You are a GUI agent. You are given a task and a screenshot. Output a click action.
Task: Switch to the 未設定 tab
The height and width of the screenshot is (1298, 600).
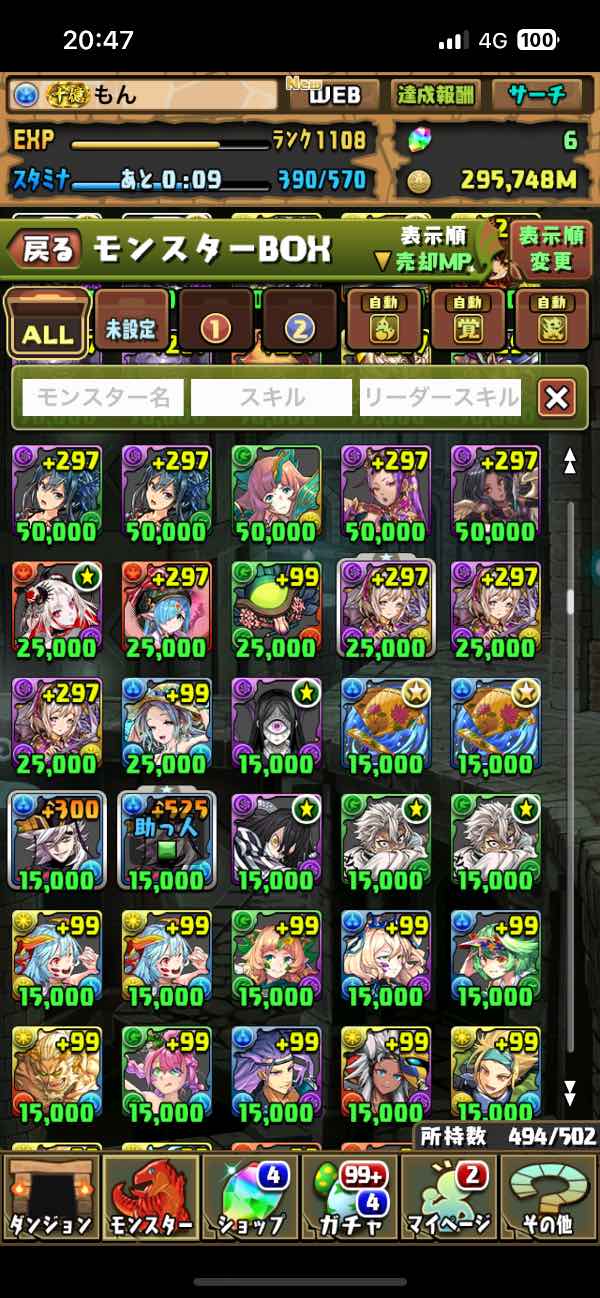(x=132, y=322)
